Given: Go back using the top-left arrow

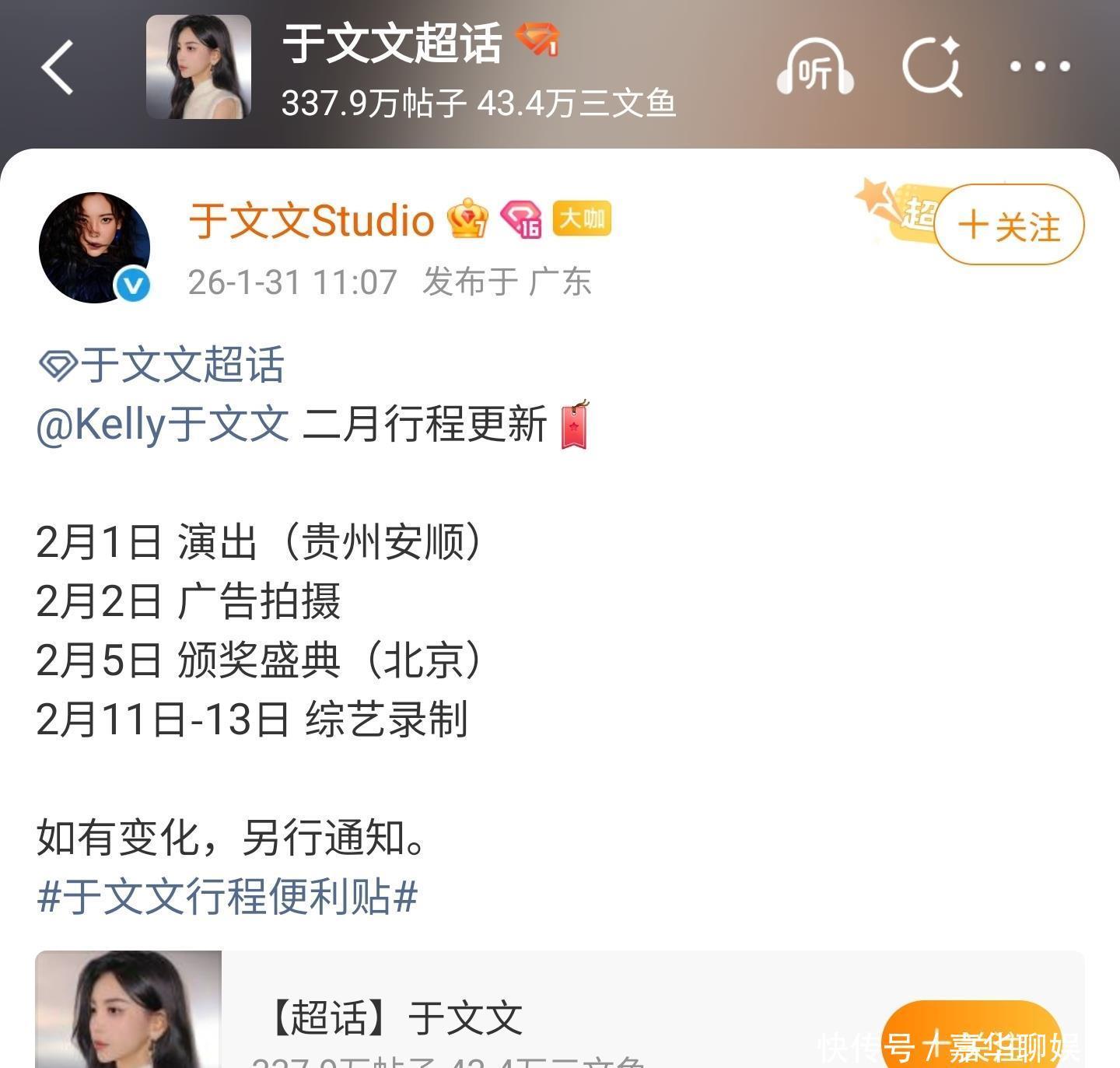Looking at the screenshot, I should click(58, 68).
